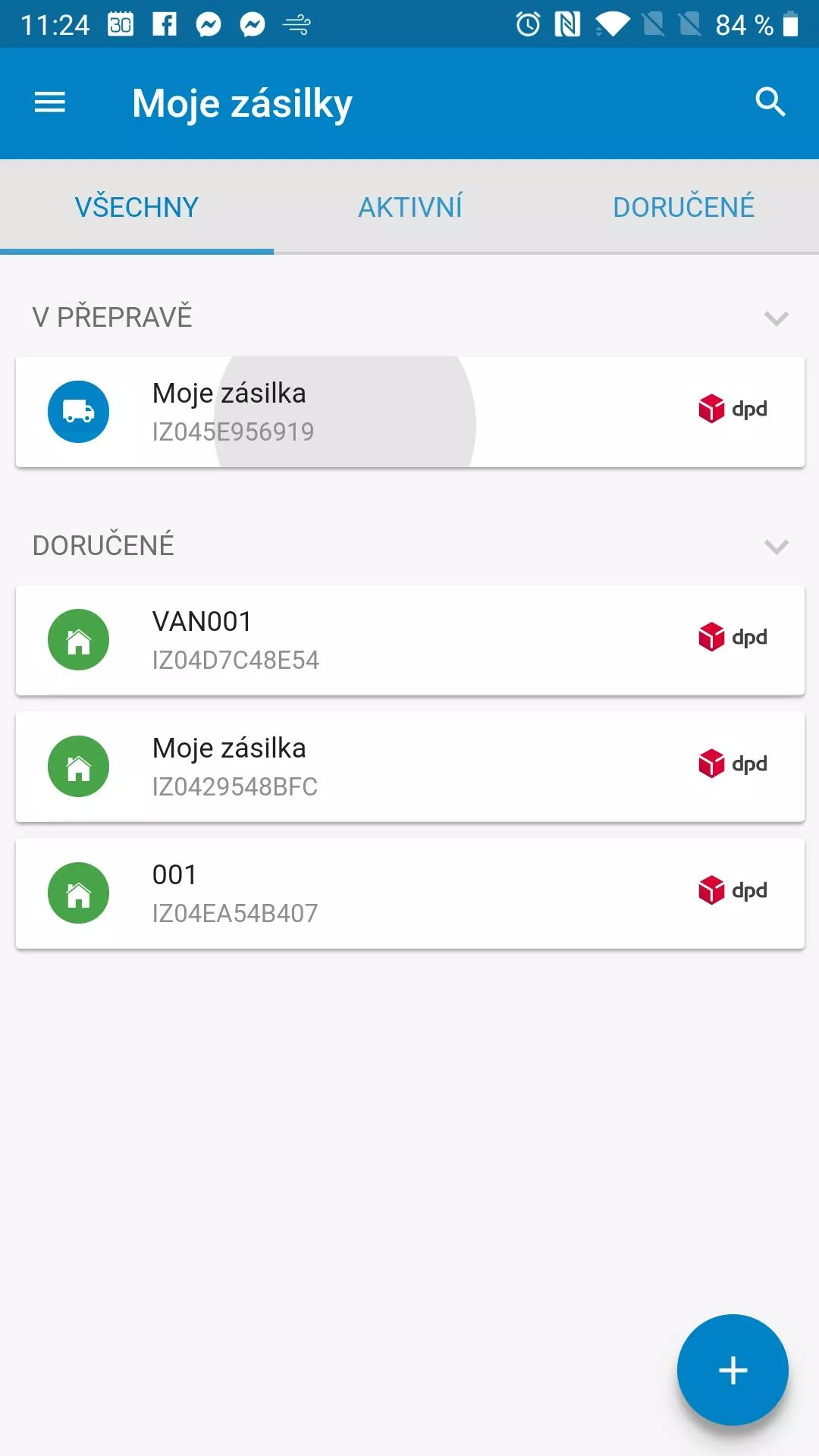The width and height of the screenshot is (819, 1456).
Task: Collapse the V PŘEPRAVĚ section
Action: (776, 318)
